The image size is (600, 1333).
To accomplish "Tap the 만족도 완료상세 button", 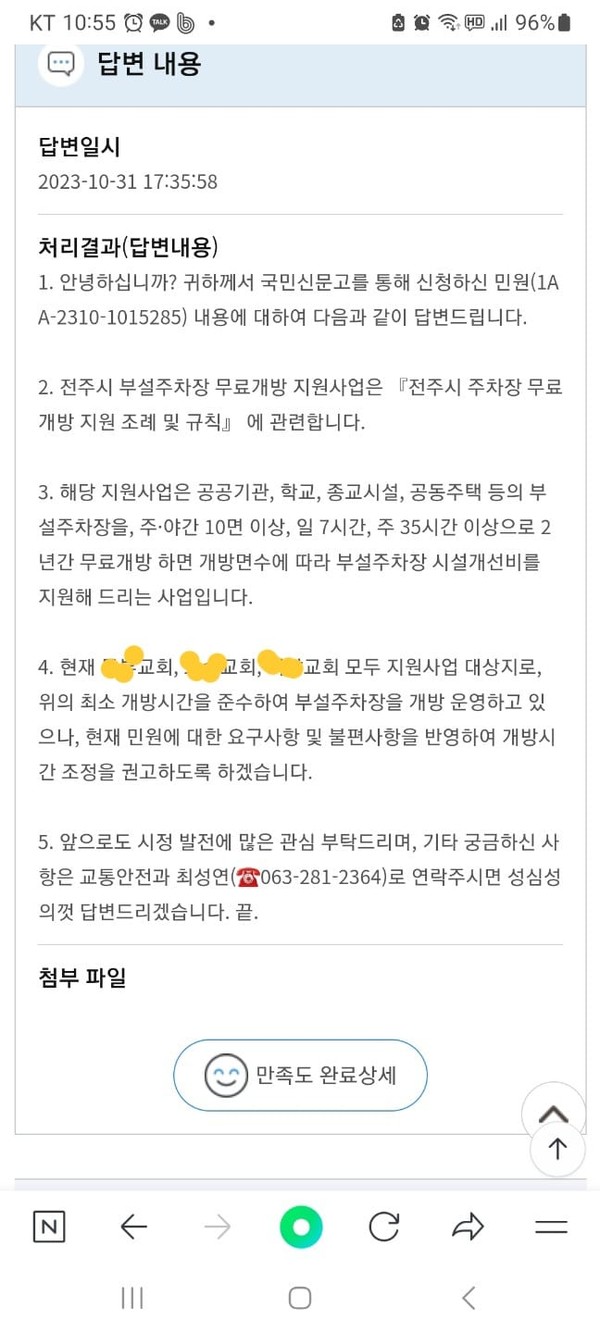I will 300,1076.
